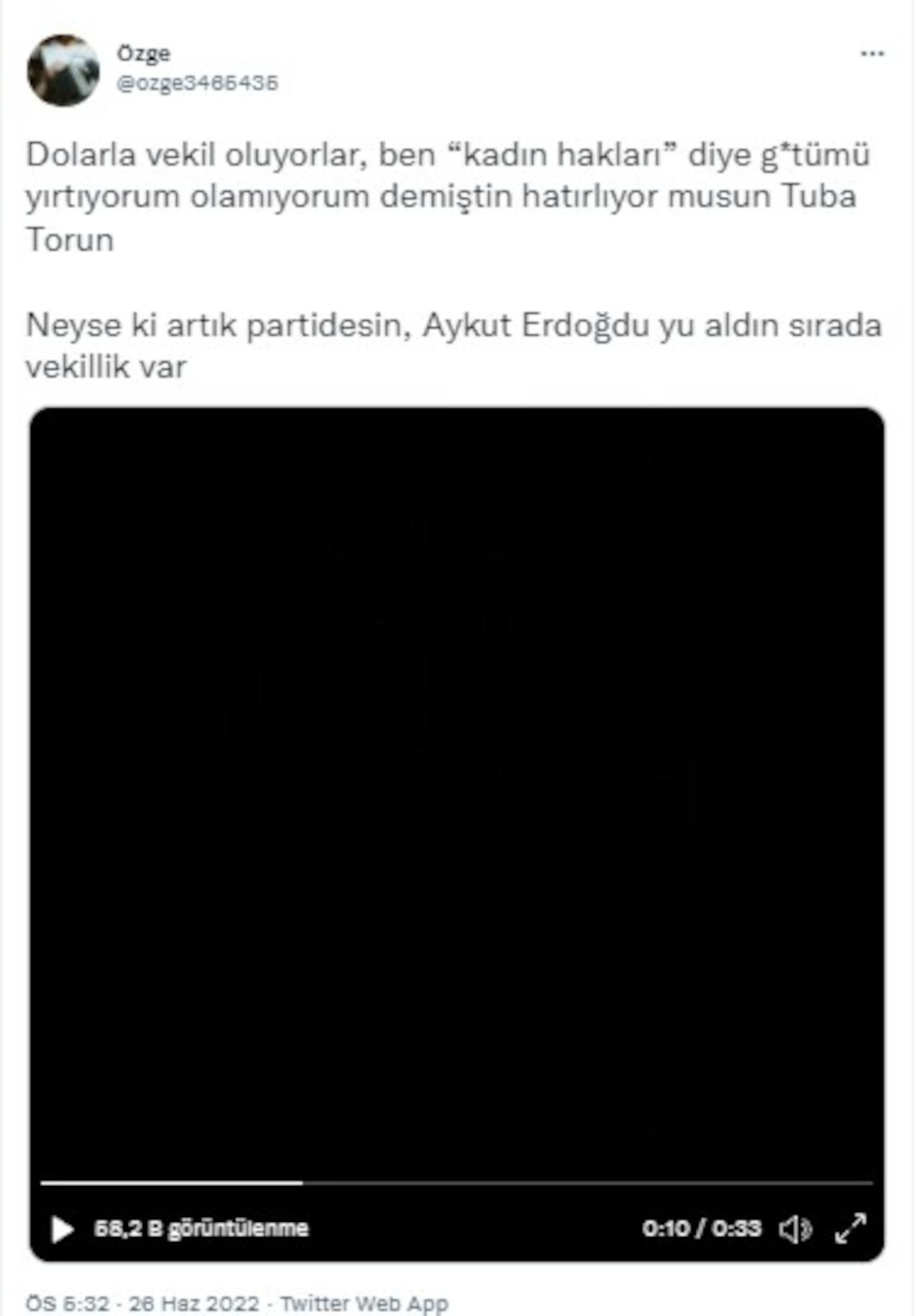The image size is (919, 1316).
Task: Open the tweet's timestamp link
Action: [x=142, y=1302]
